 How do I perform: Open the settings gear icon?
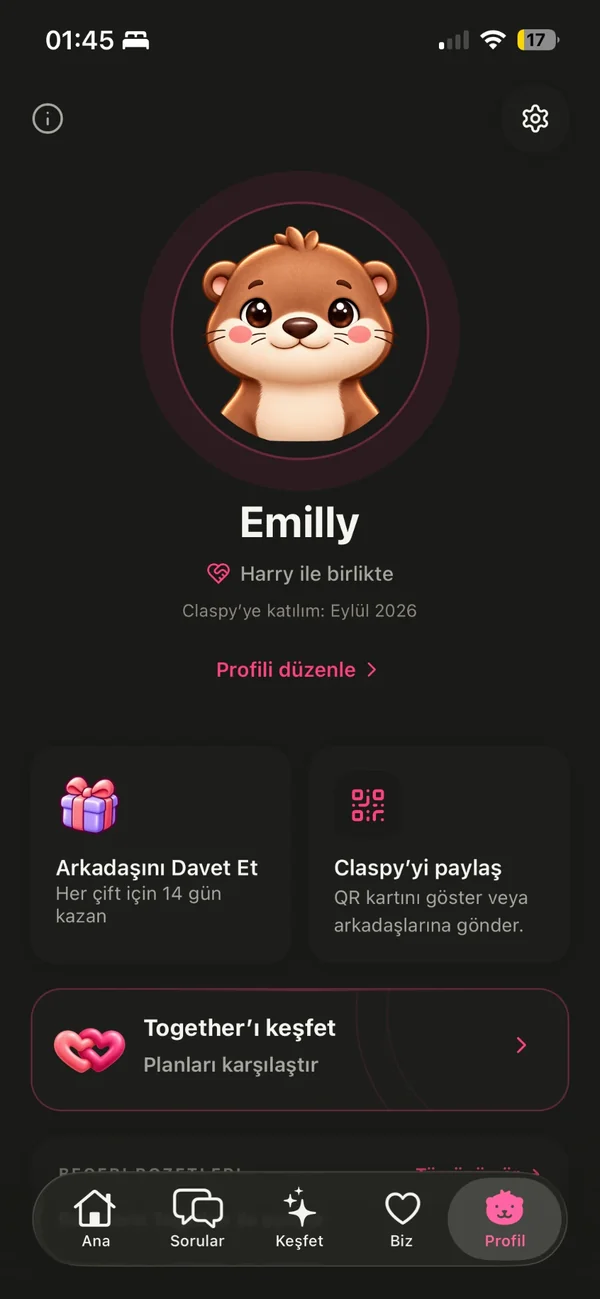(x=535, y=119)
